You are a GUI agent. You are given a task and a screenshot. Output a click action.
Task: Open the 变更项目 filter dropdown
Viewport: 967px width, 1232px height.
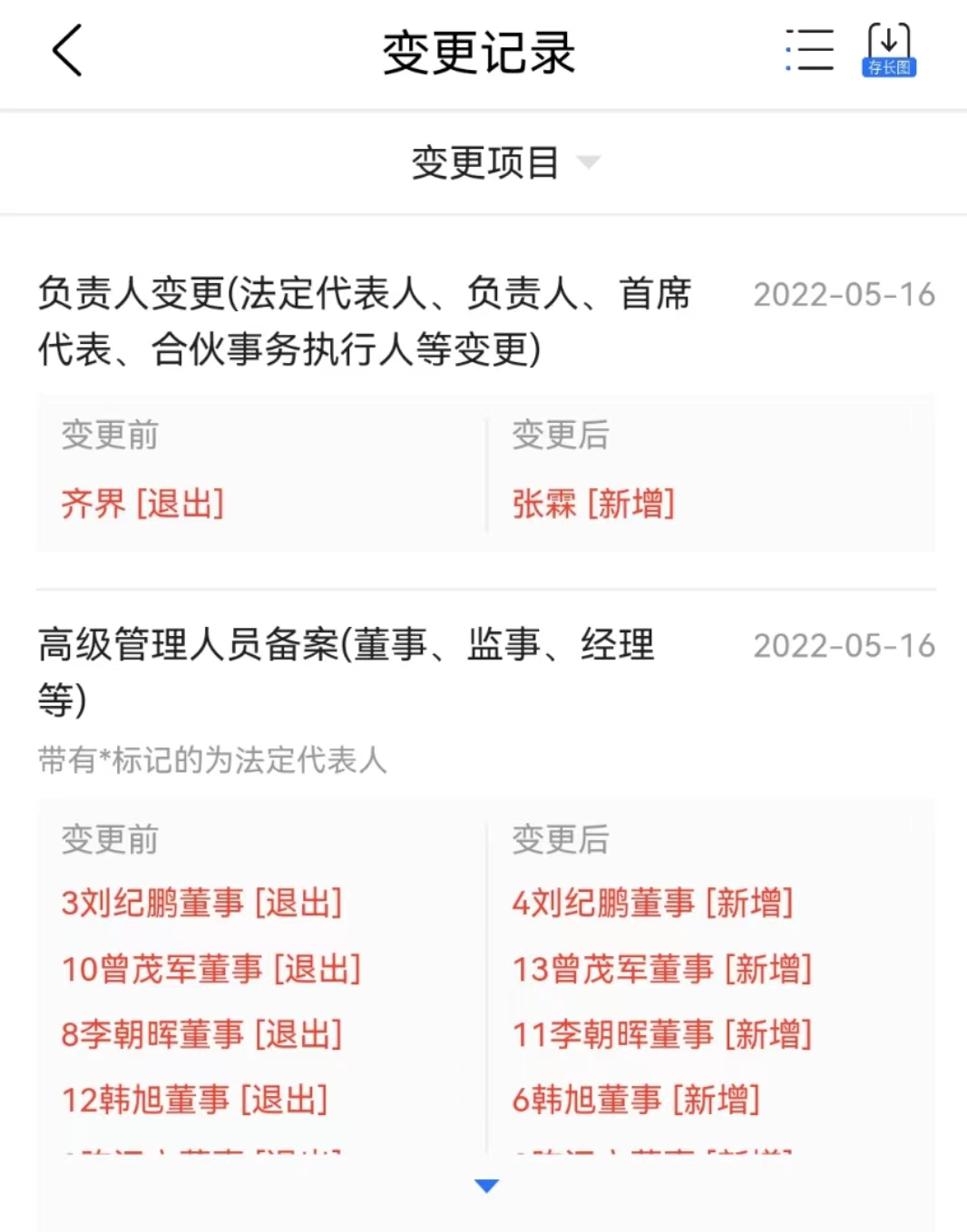click(x=504, y=163)
